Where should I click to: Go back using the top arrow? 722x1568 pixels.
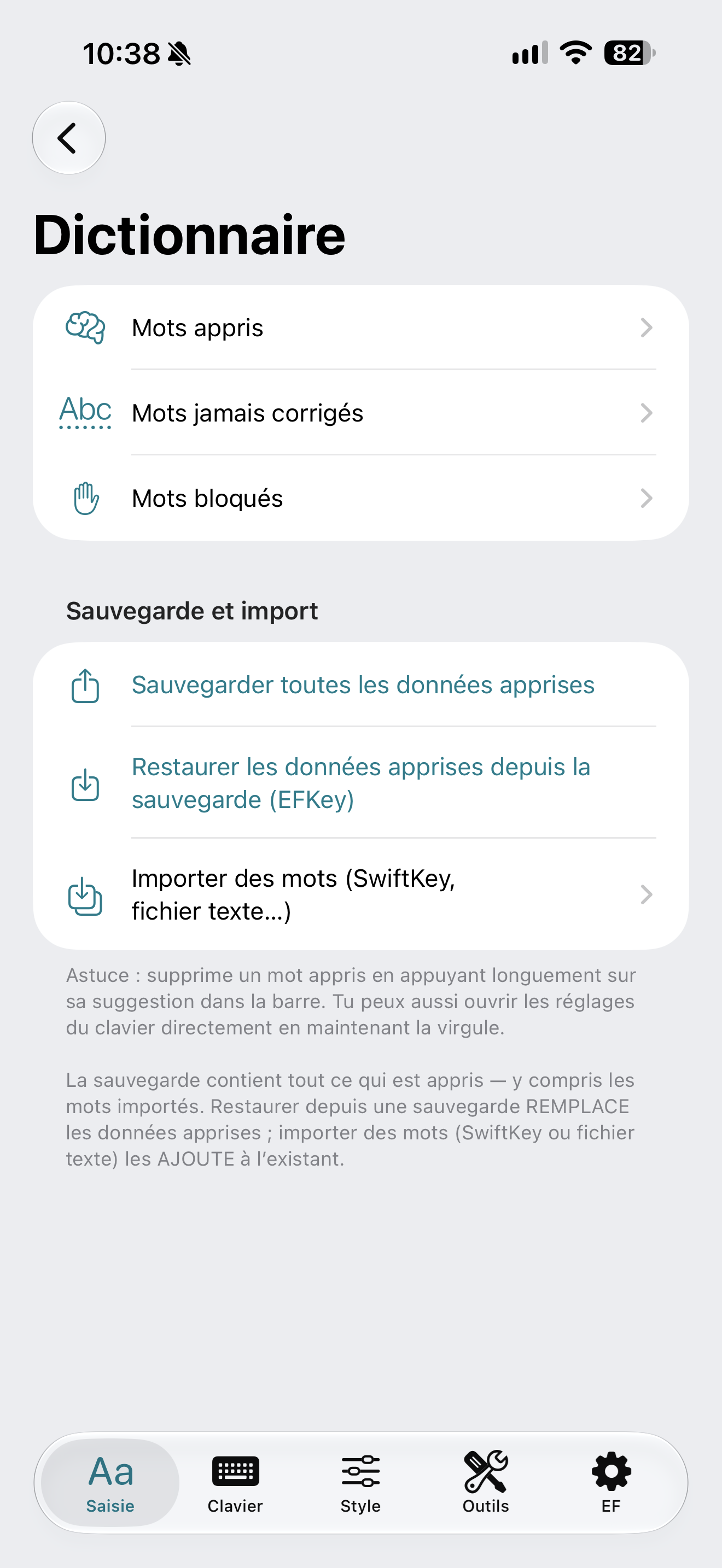[69, 138]
